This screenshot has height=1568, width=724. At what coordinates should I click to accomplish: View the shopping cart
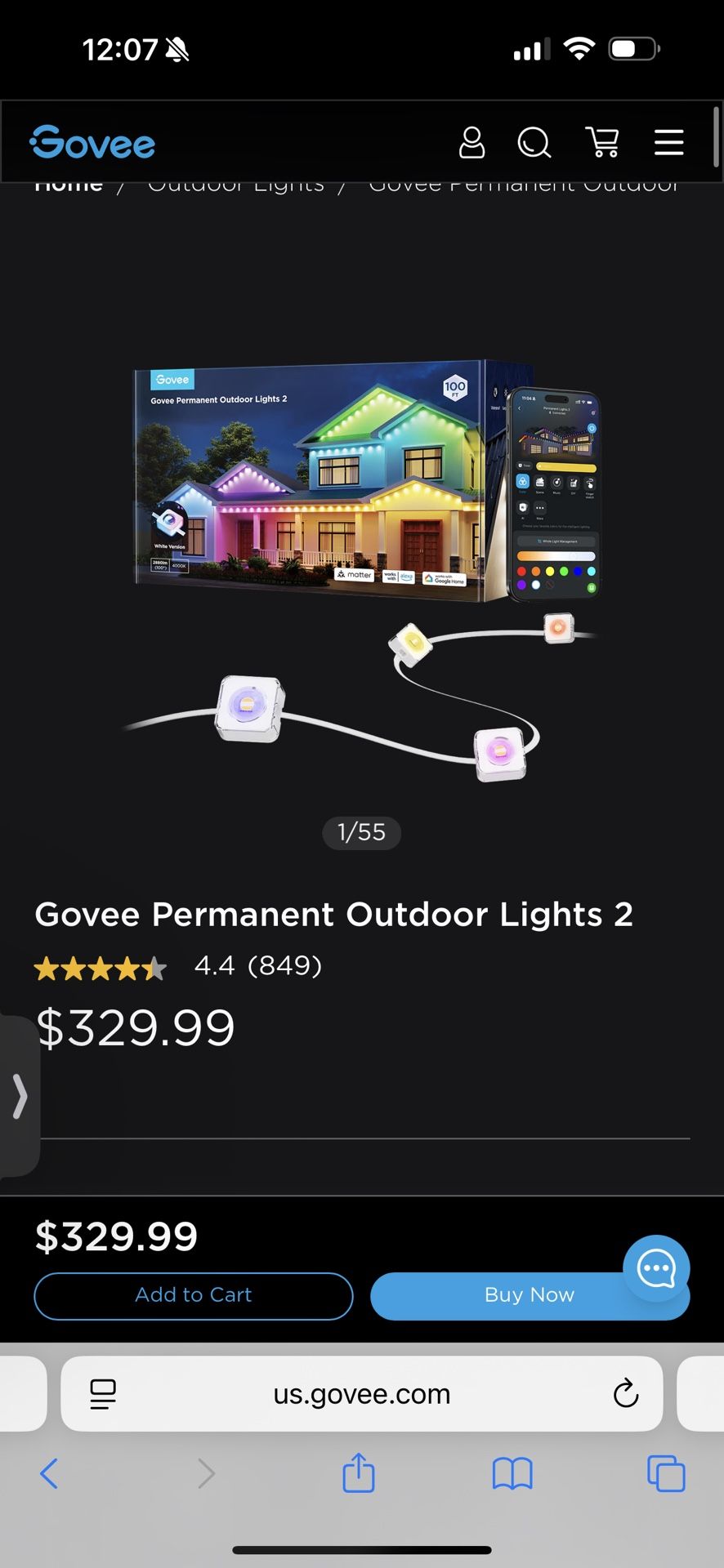602,143
